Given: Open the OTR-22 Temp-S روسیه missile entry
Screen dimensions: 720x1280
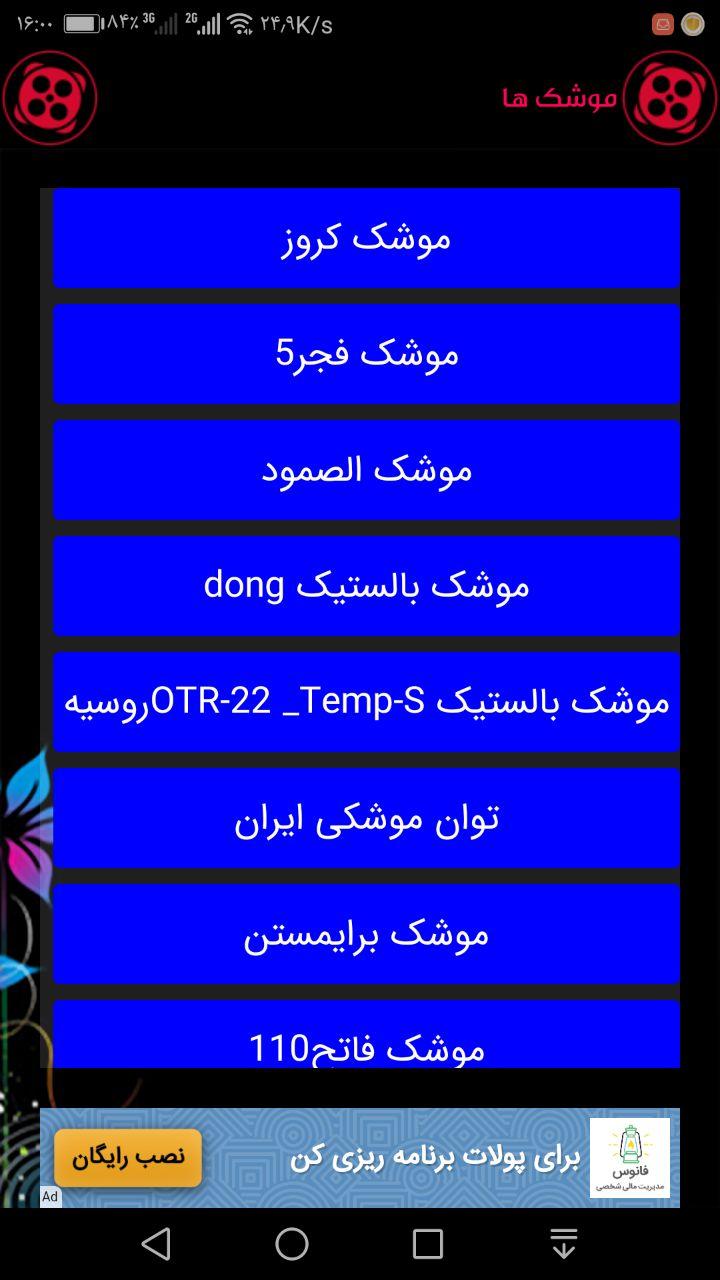Looking at the screenshot, I should point(365,702).
